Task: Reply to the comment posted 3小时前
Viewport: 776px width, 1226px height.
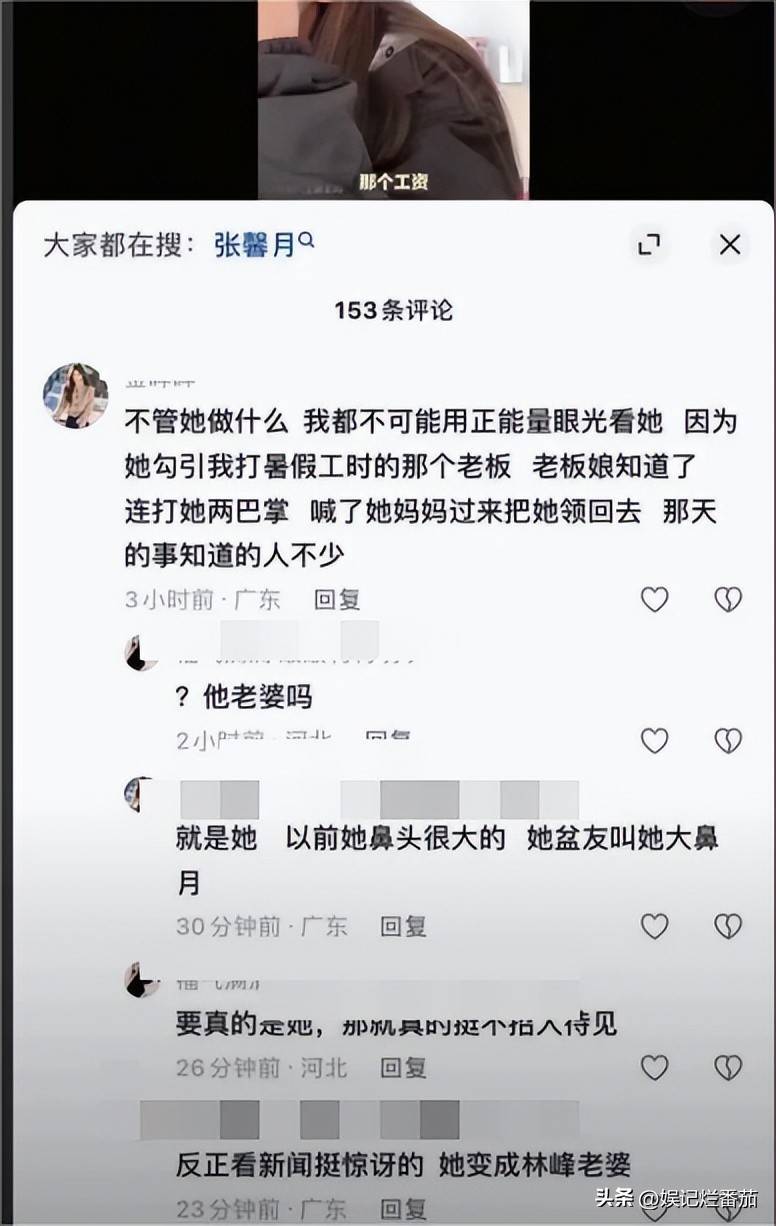Action: tap(337, 600)
